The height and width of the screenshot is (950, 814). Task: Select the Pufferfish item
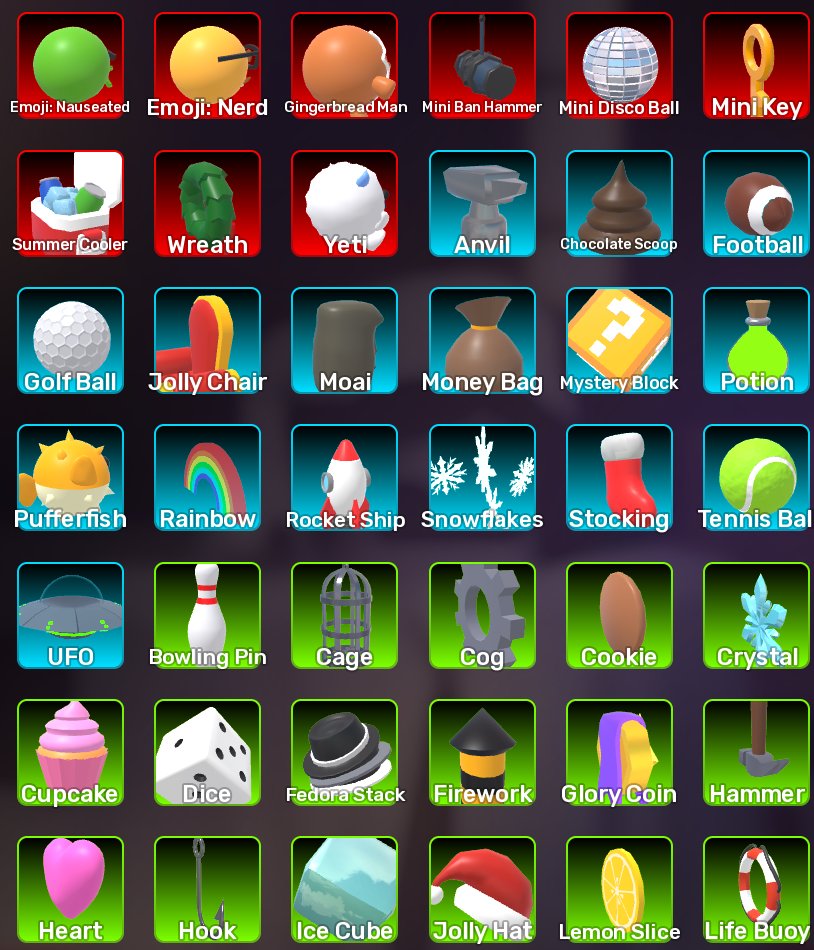[70, 478]
